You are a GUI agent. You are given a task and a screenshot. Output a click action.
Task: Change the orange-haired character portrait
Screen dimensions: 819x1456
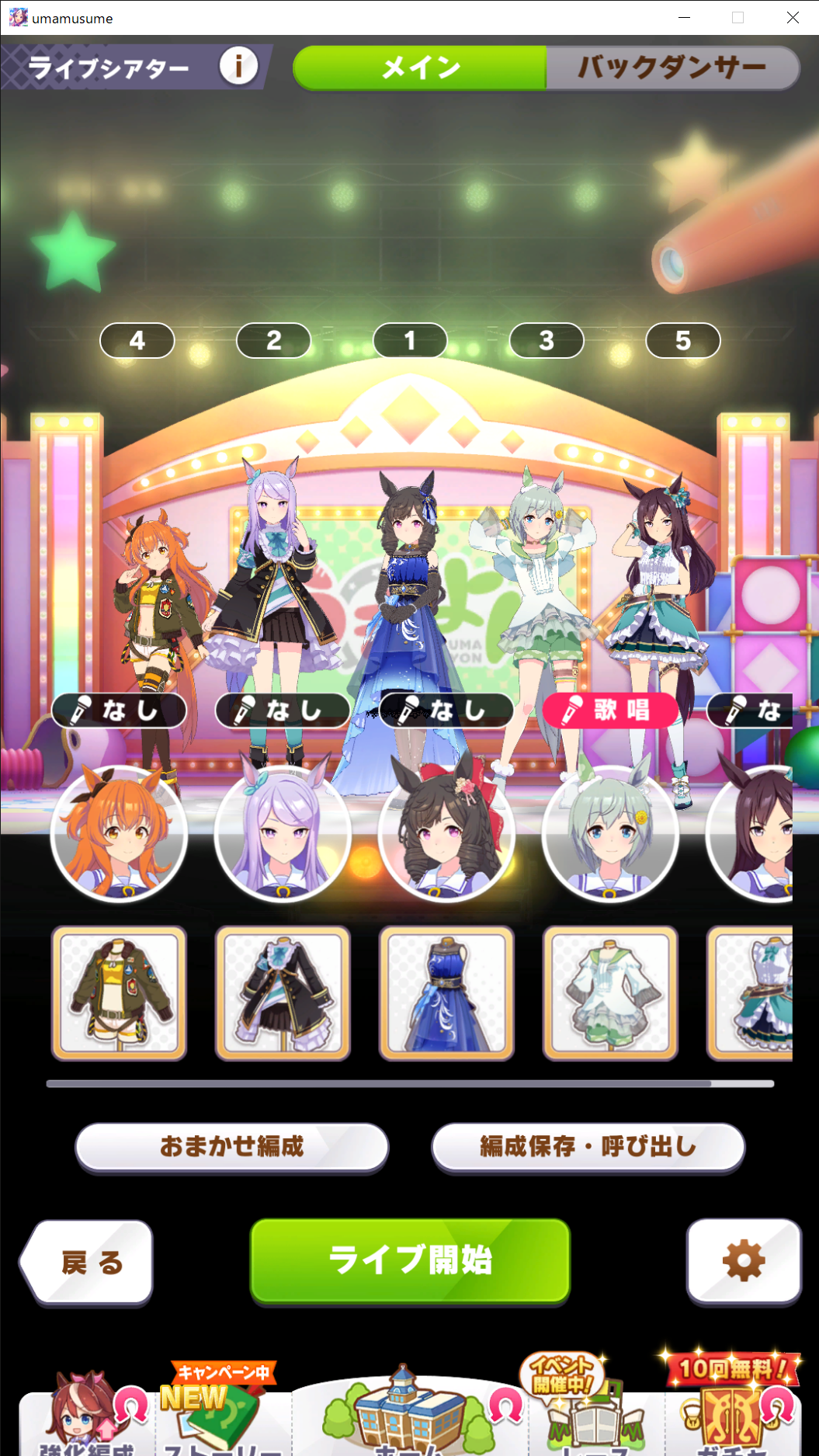click(120, 834)
